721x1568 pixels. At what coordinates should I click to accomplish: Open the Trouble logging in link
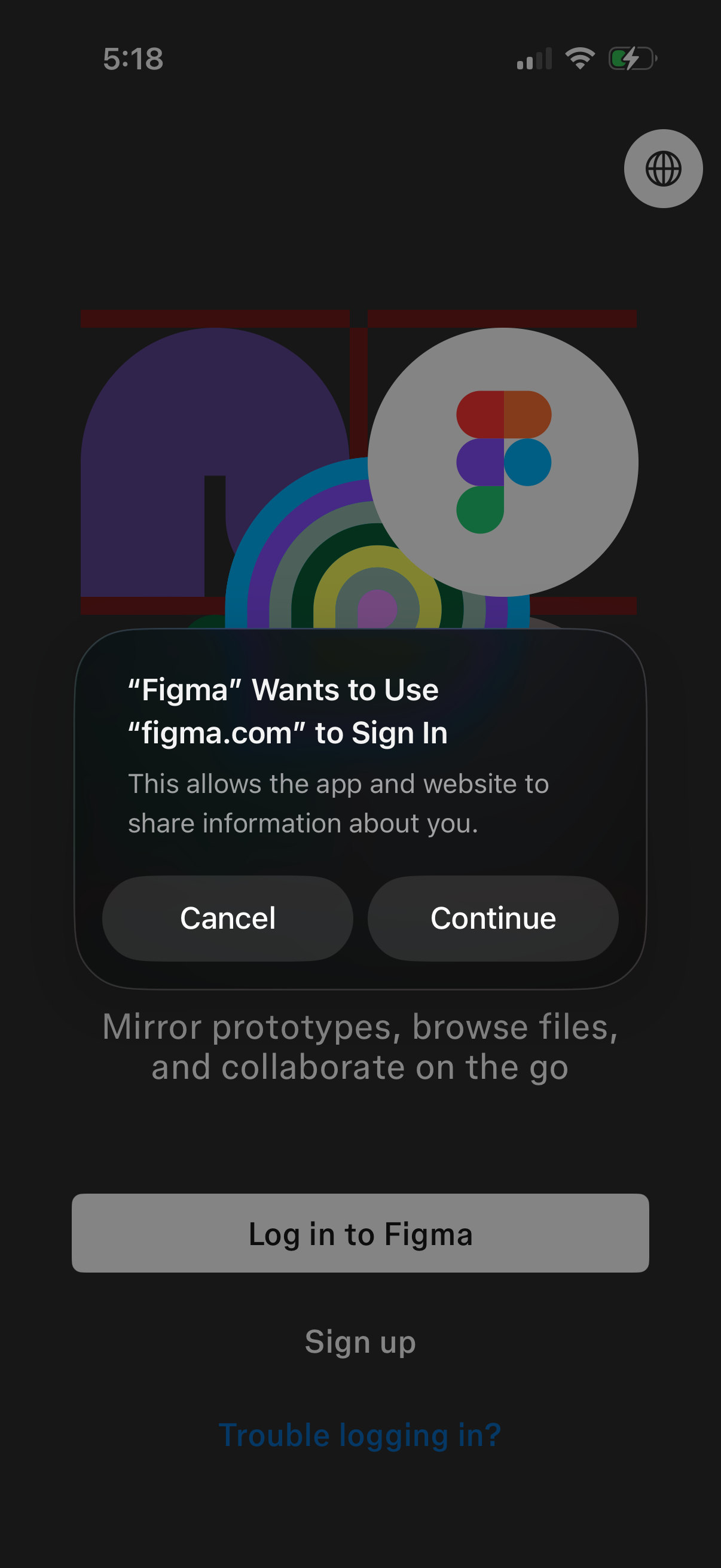click(x=360, y=1433)
